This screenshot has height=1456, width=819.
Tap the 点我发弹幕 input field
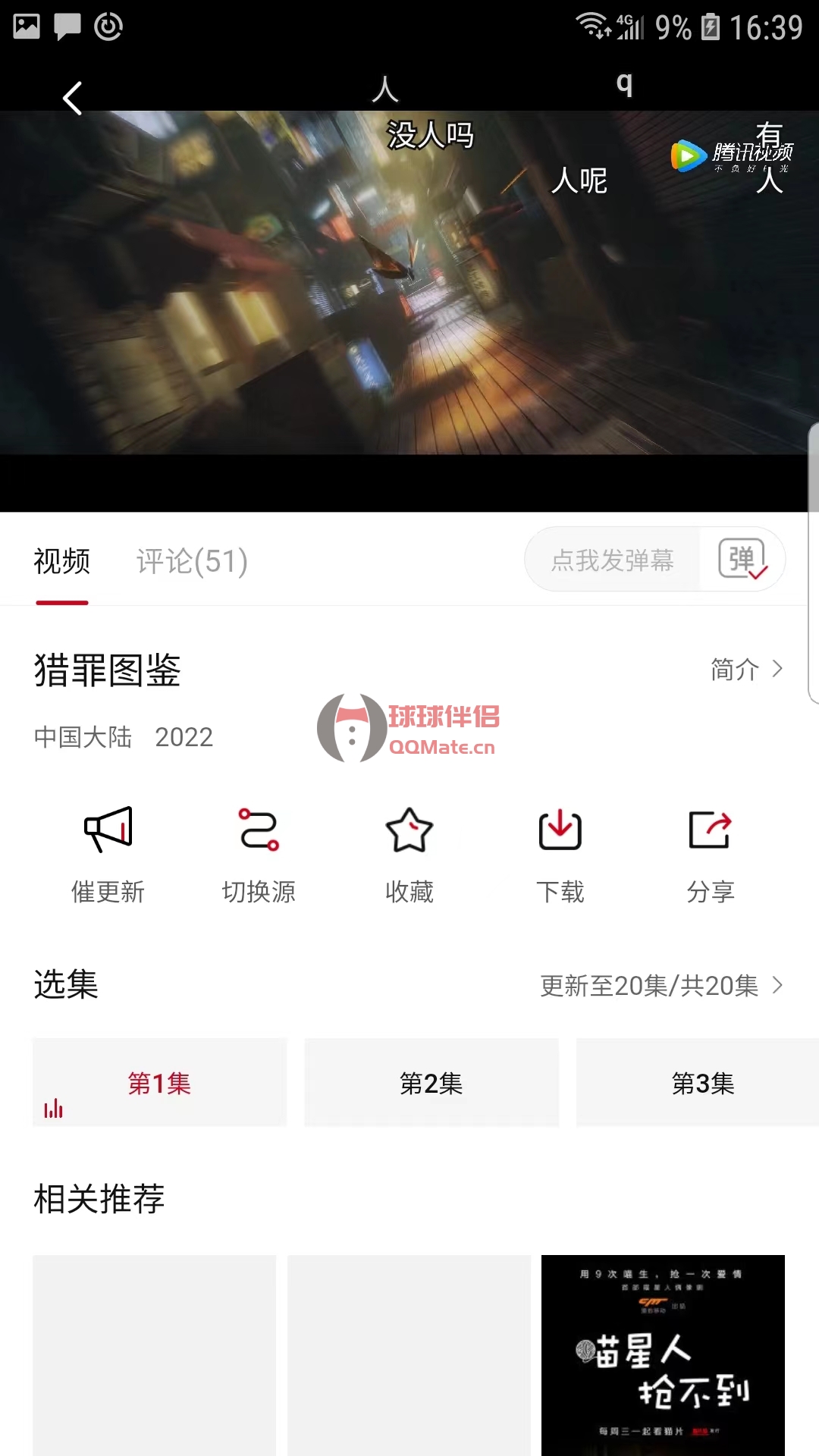click(x=612, y=560)
